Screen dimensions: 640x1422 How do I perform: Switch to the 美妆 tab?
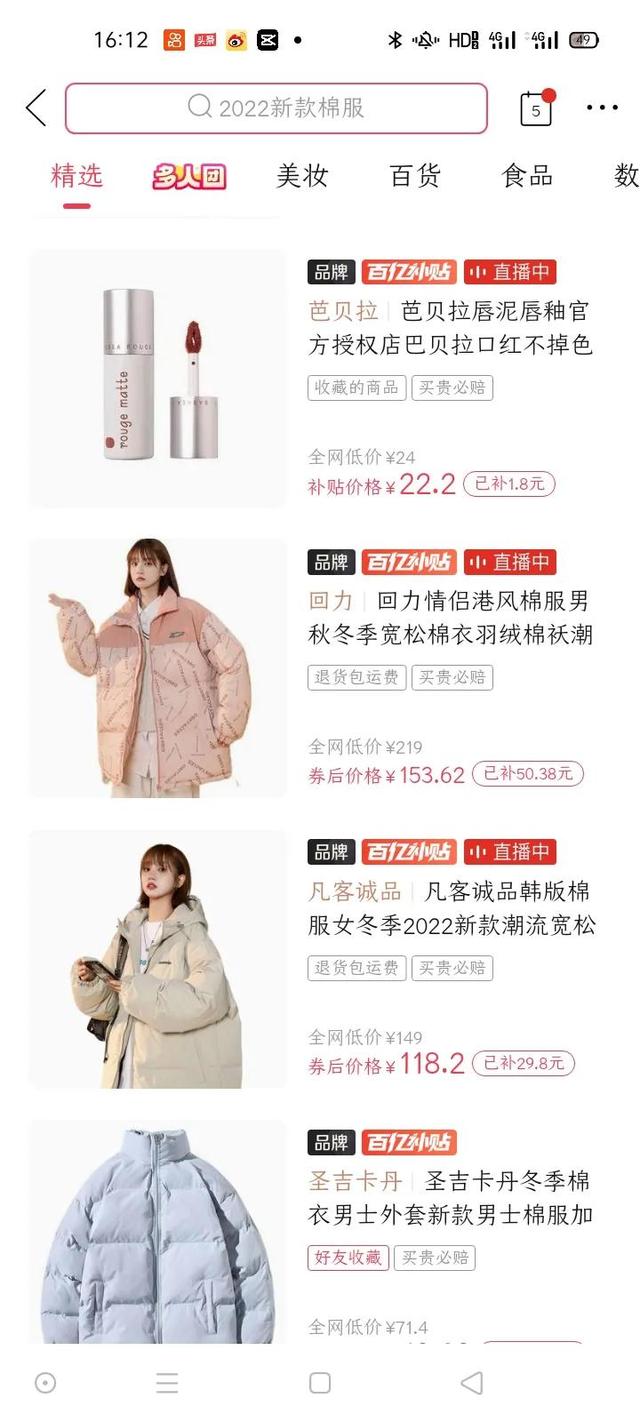[x=302, y=176]
